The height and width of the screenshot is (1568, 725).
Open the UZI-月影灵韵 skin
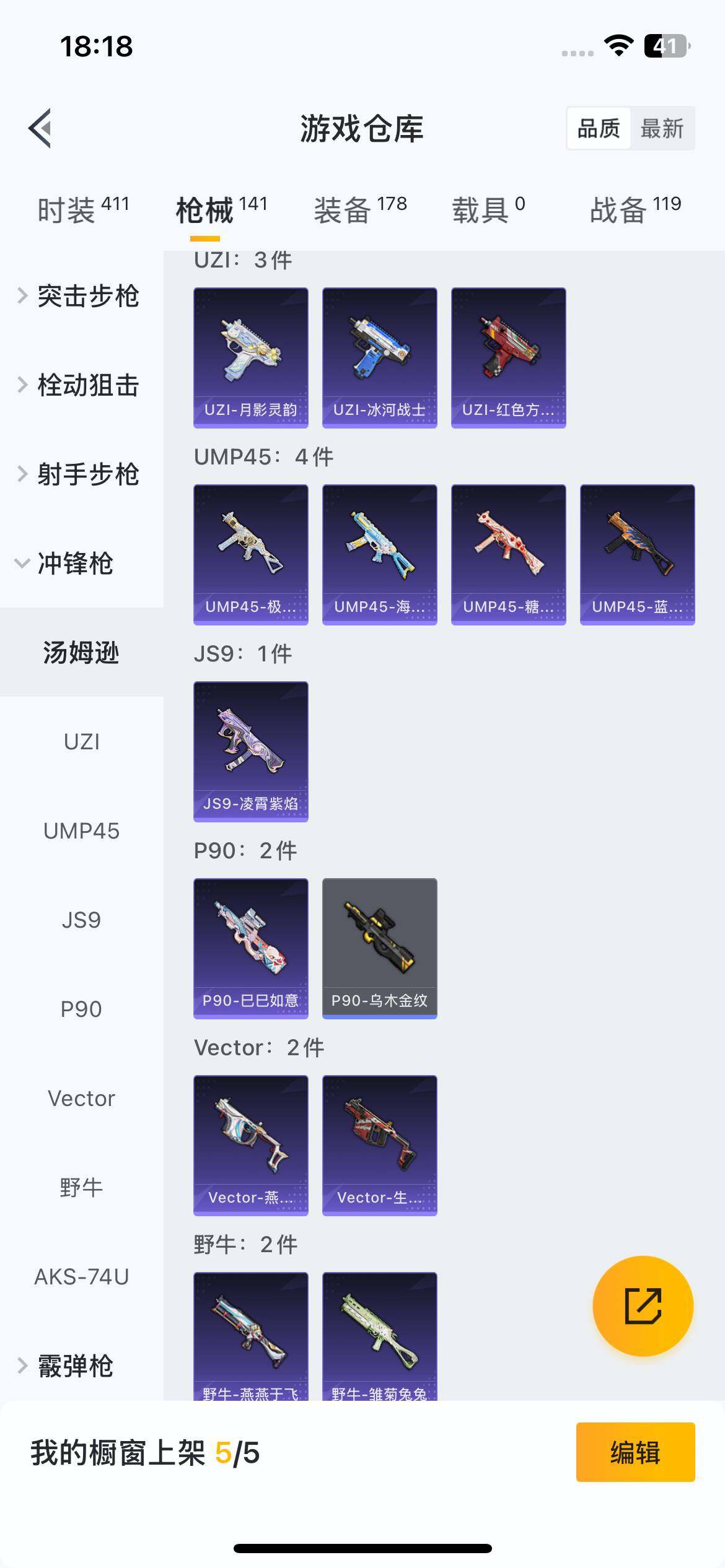click(251, 357)
